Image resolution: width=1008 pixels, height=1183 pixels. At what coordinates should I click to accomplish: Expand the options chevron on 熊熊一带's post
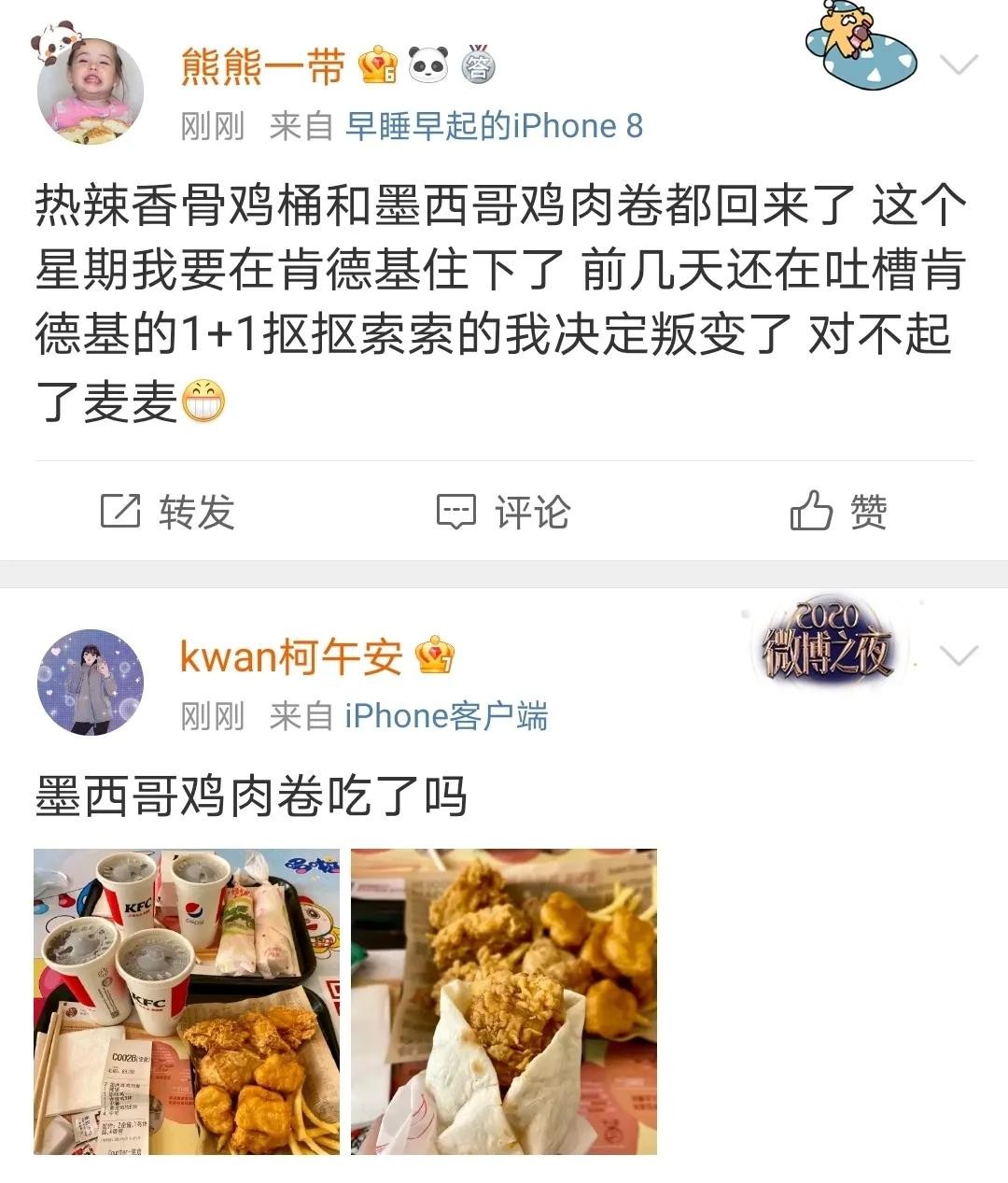959,64
